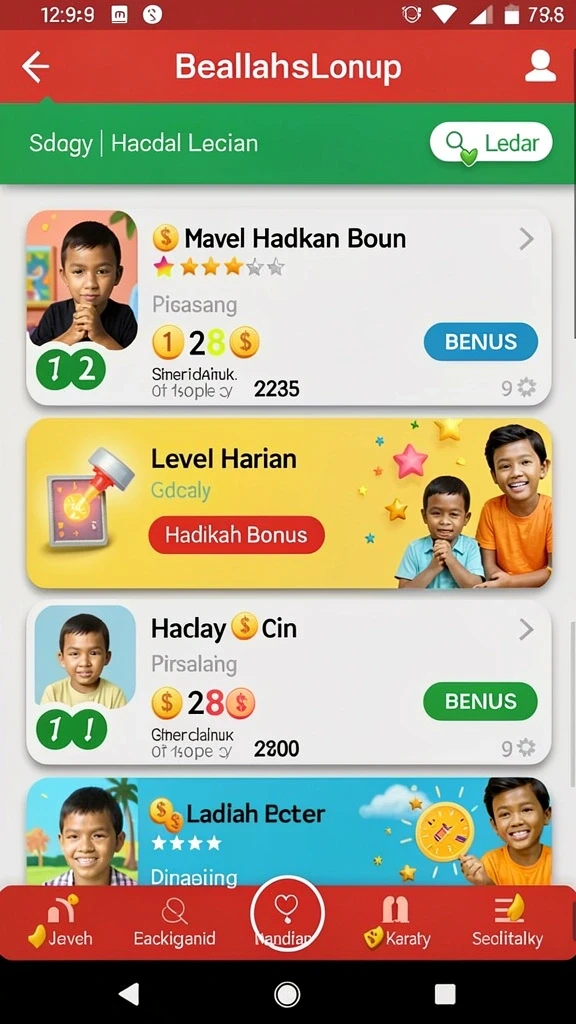Open the Level Harian banner

click(289, 503)
